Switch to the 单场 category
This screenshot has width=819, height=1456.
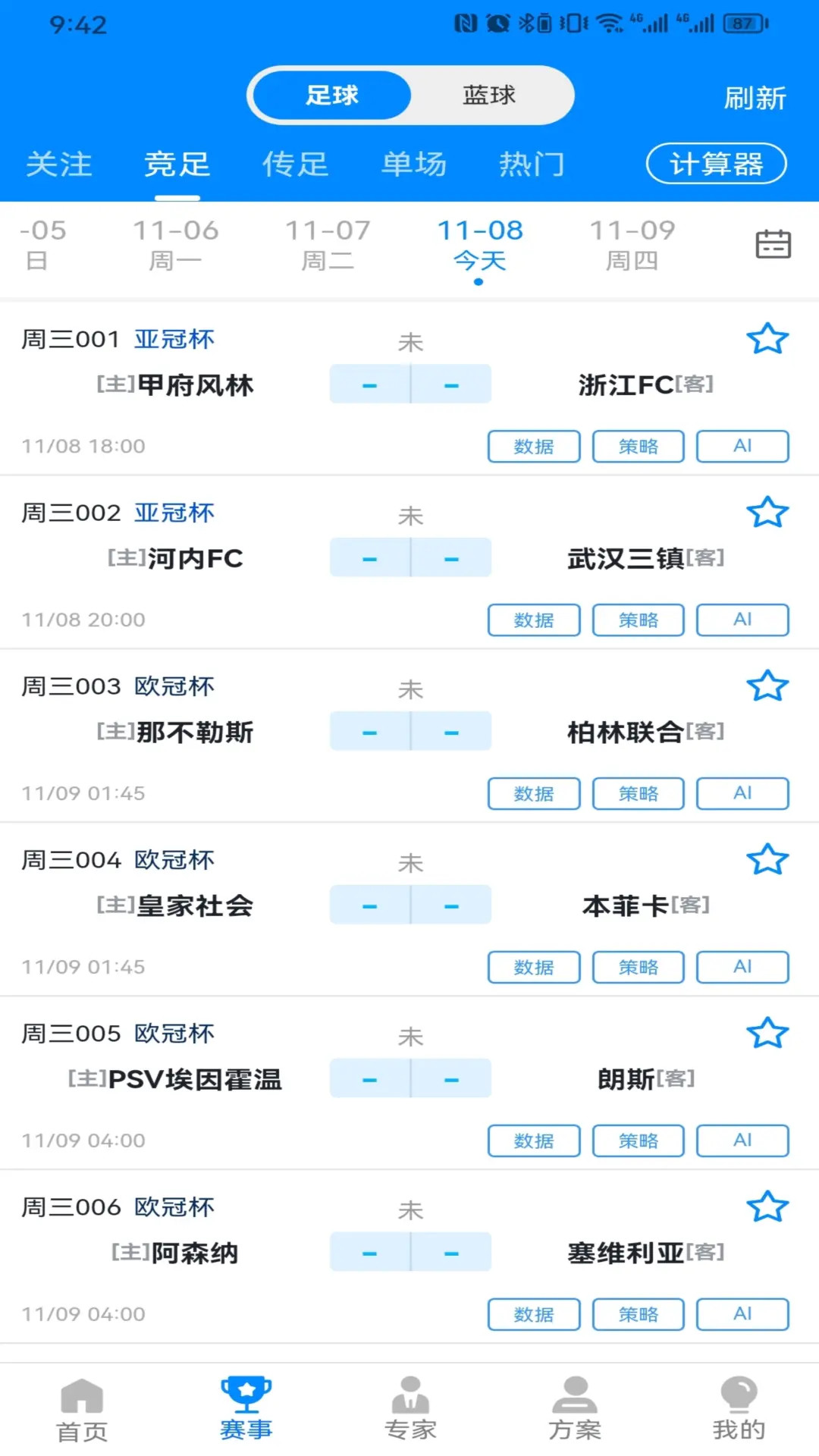tap(413, 164)
